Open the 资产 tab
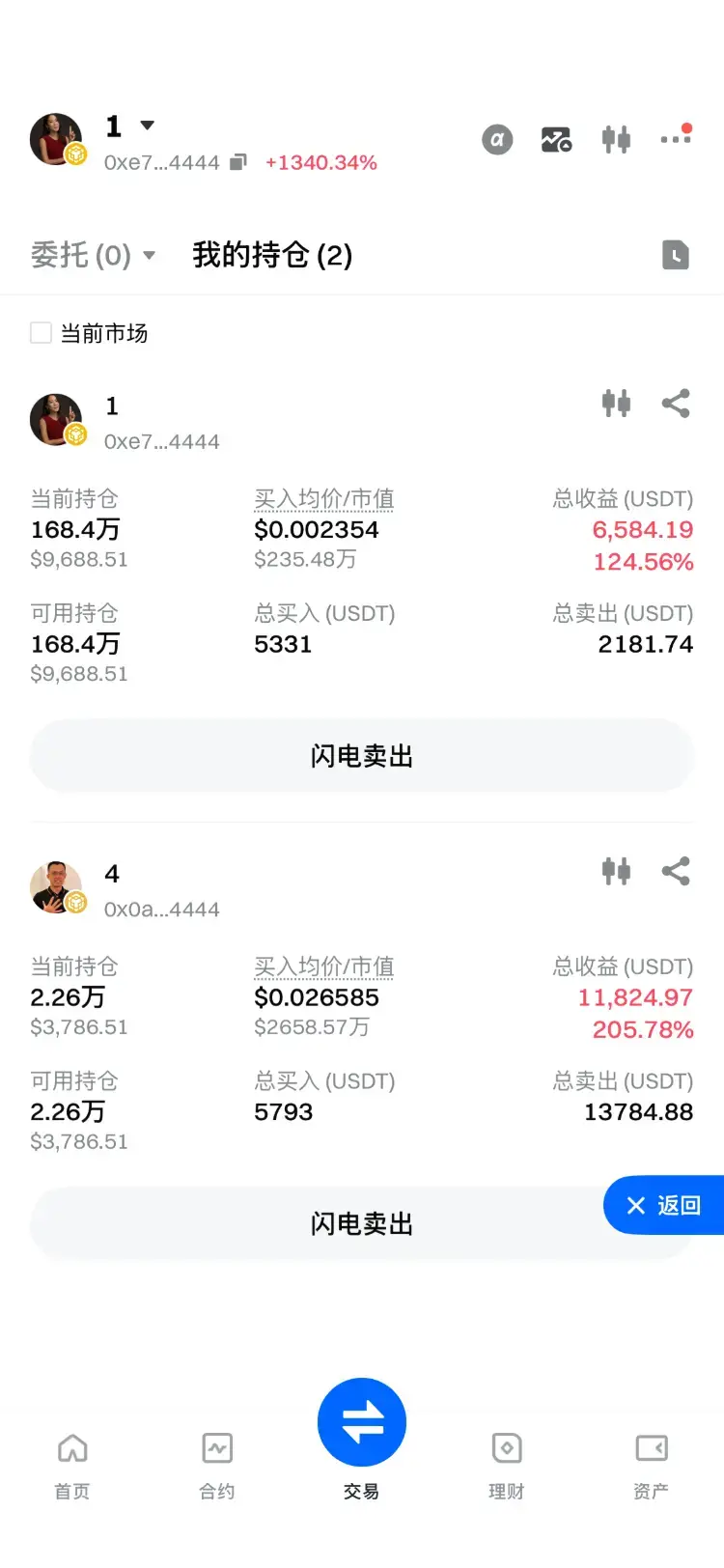 tap(652, 1463)
